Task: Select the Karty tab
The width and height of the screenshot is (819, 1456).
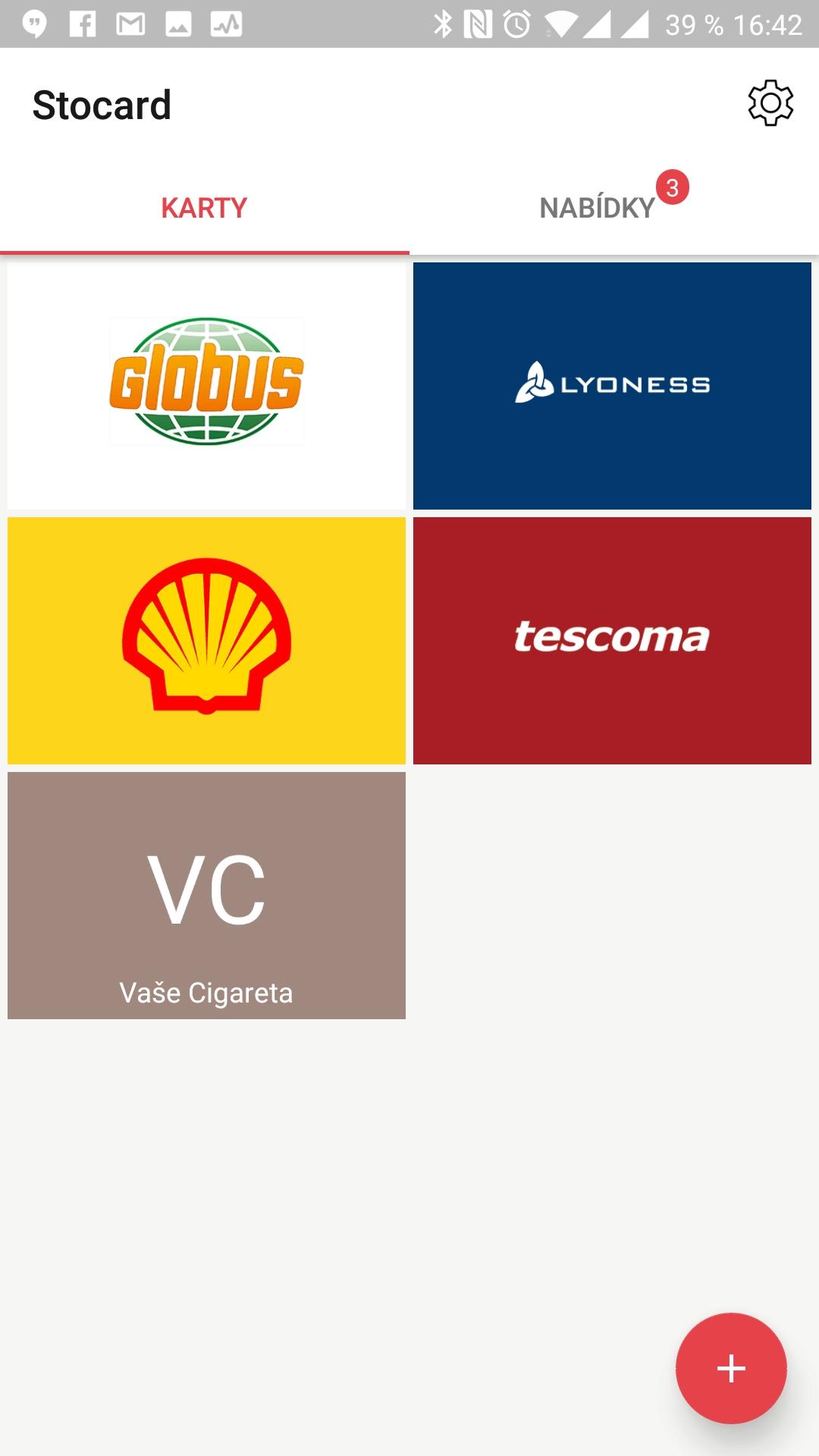Action: tap(205, 207)
